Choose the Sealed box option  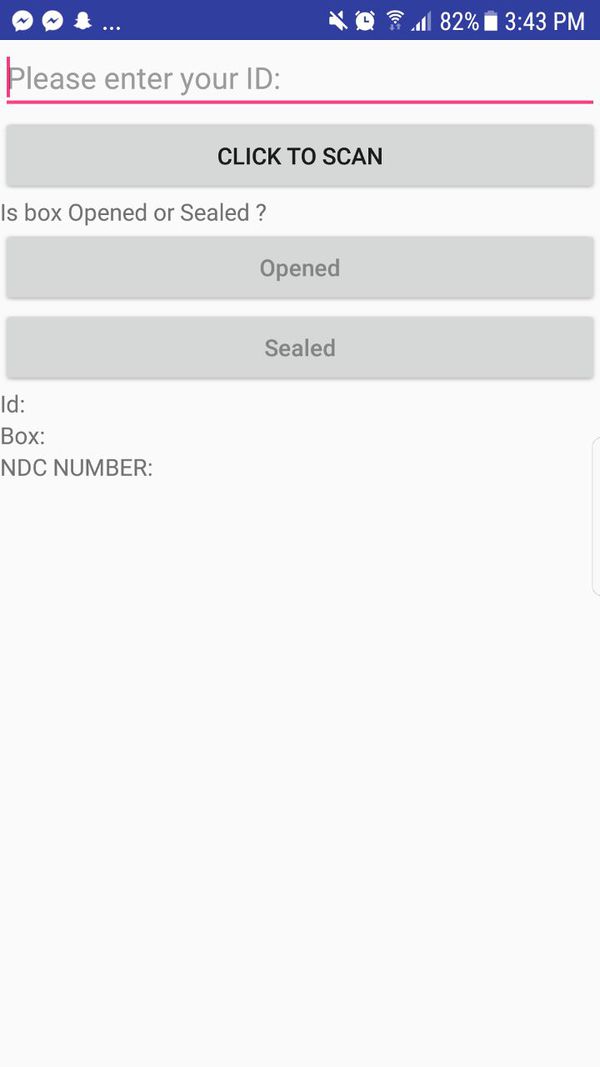(x=300, y=348)
